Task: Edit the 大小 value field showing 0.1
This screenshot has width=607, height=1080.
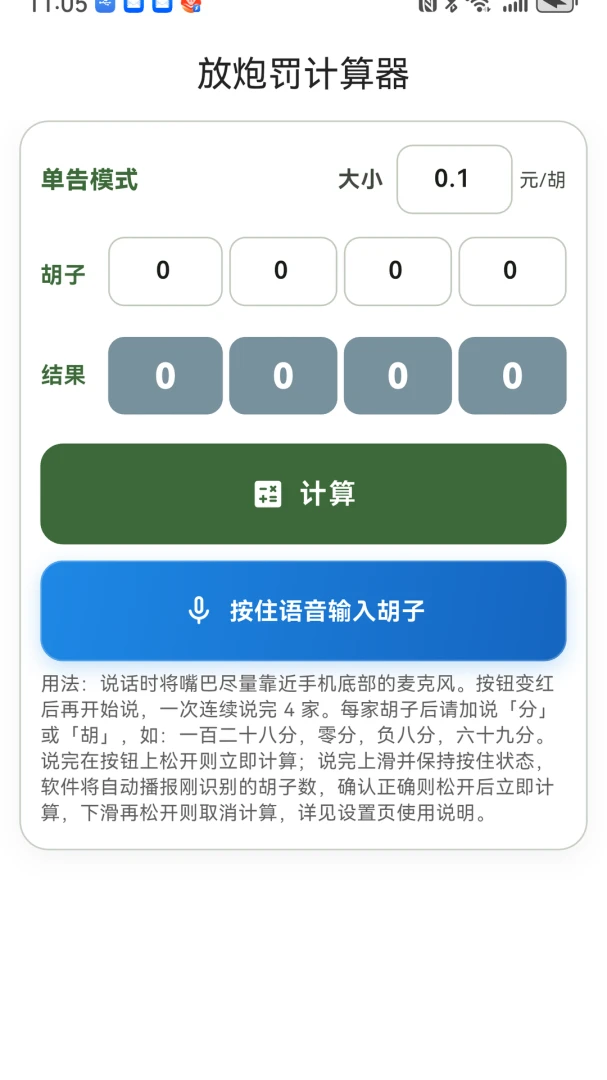Action: (454, 179)
